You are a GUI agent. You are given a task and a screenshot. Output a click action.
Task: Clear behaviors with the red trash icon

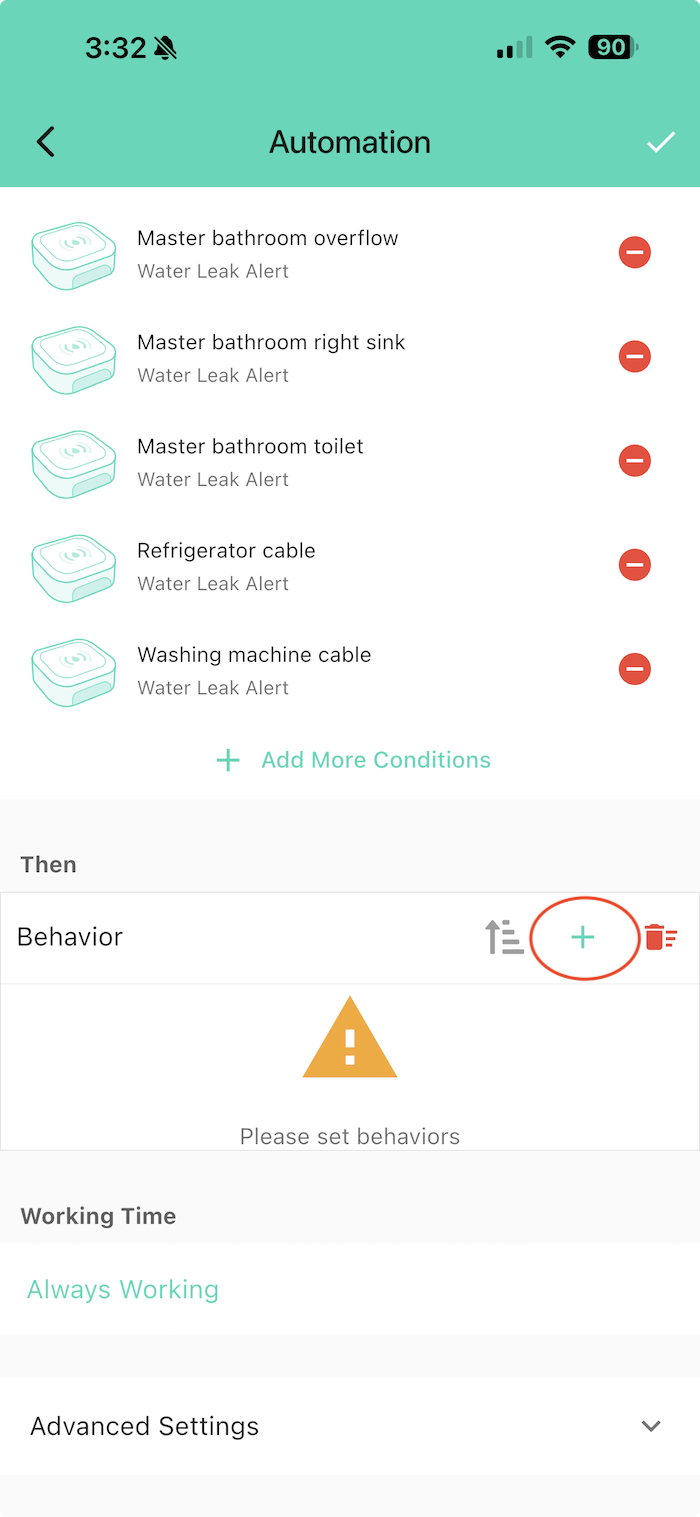coord(660,937)
